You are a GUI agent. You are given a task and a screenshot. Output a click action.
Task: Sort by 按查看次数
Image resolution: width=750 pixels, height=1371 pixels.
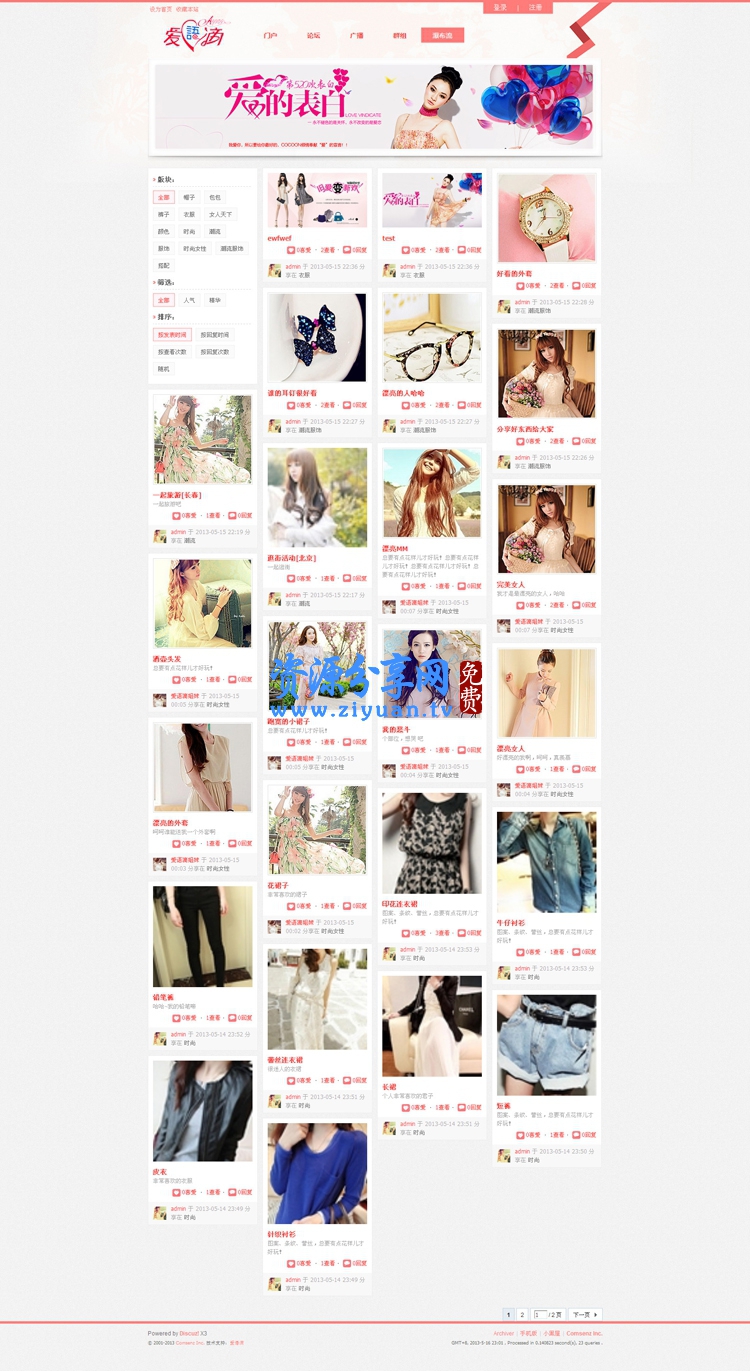click(171, 352)
